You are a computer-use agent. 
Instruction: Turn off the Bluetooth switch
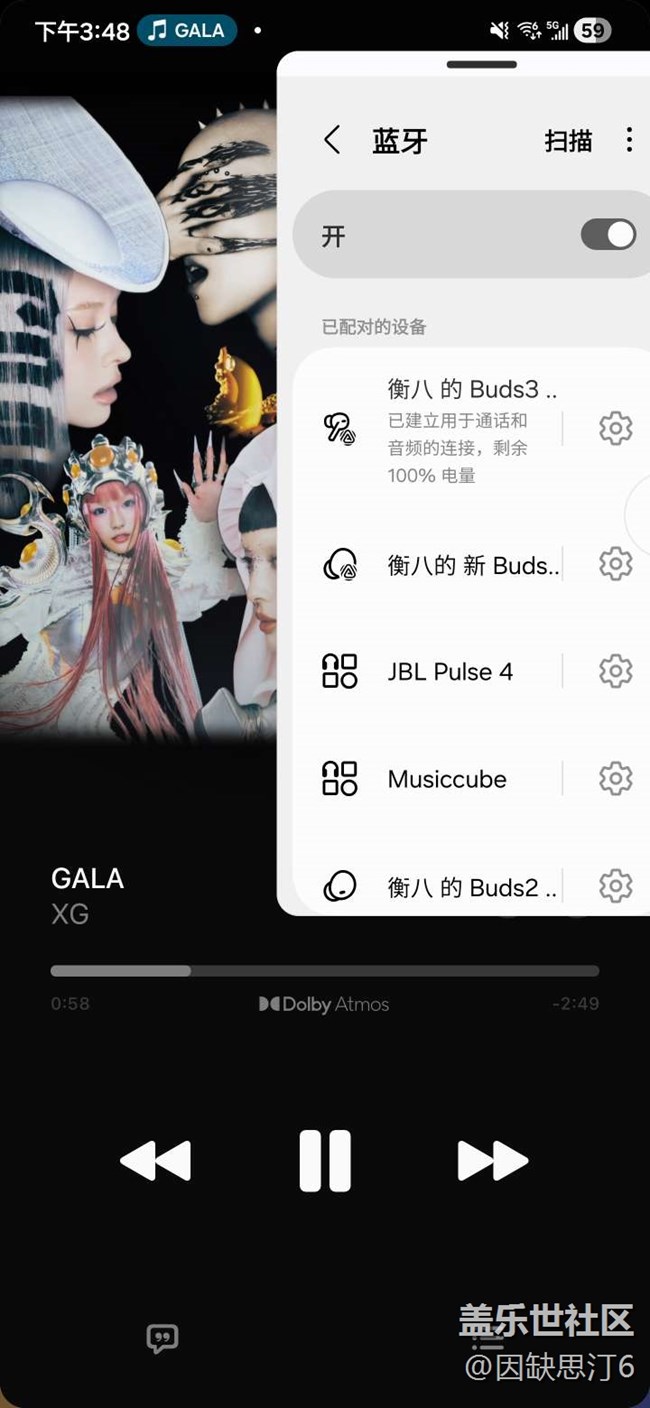point(607,236)
